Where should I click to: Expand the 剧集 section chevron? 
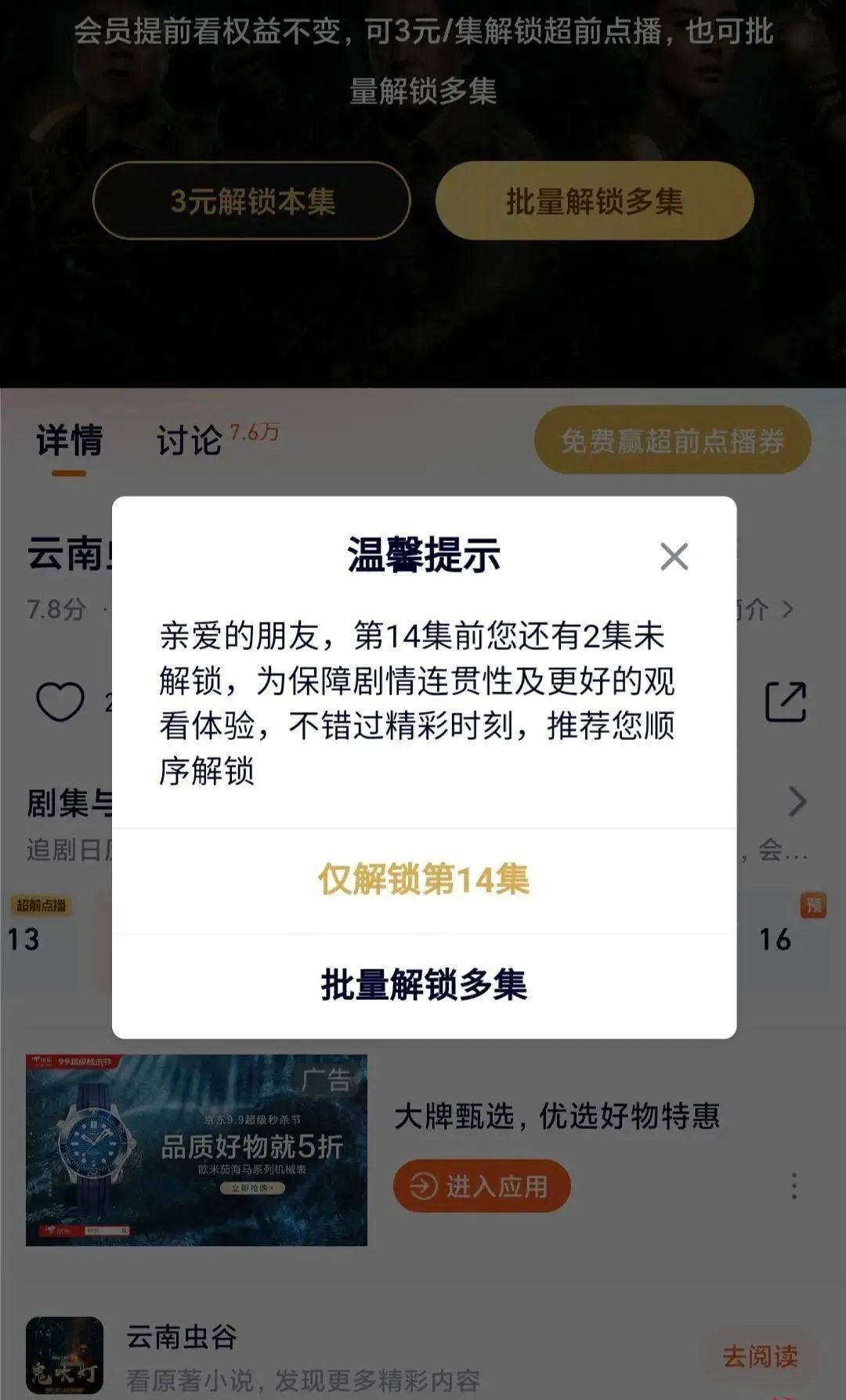pyautogui.click(x=797, y=801)
